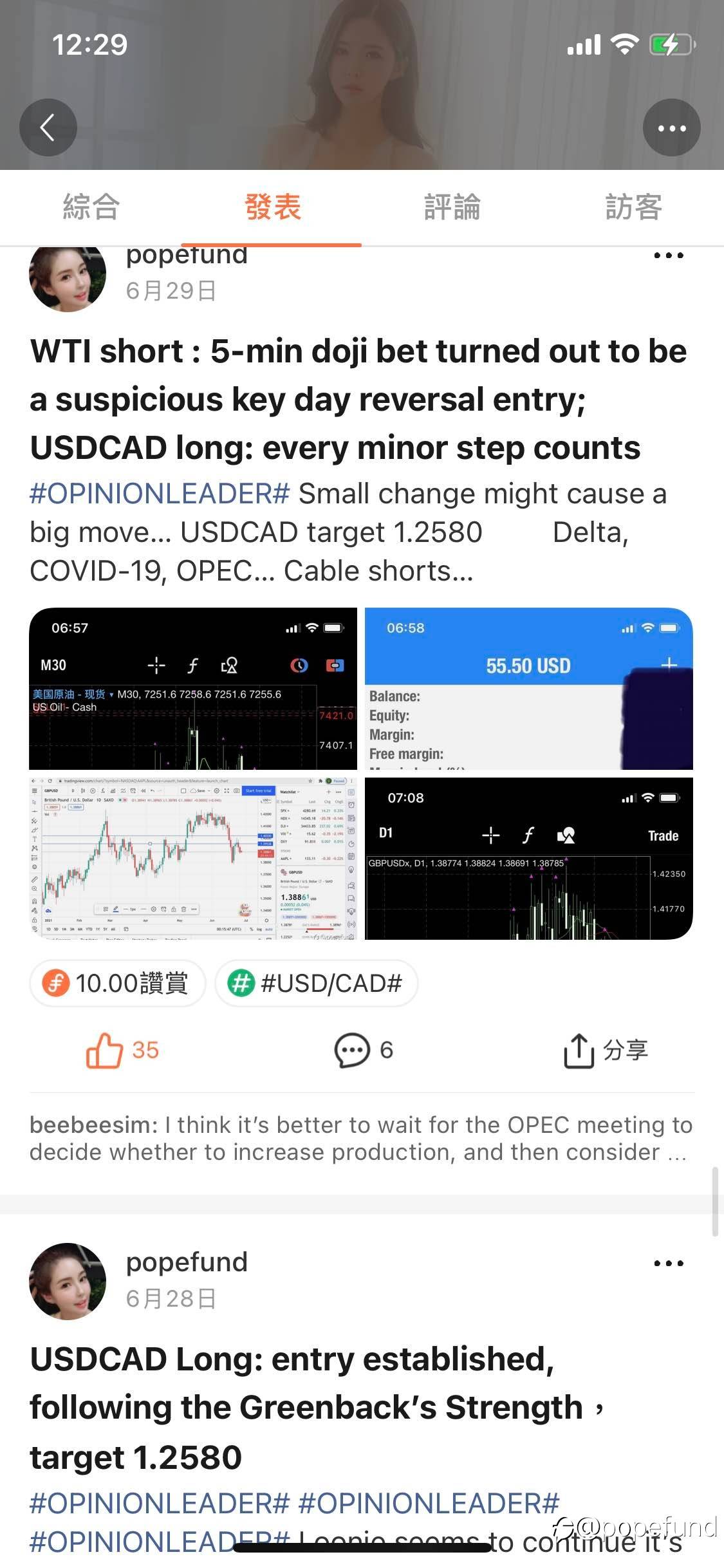Open options for the 6月28日 post
The height and width of the screenshot is (1568, 724).
coord(668,1263)
